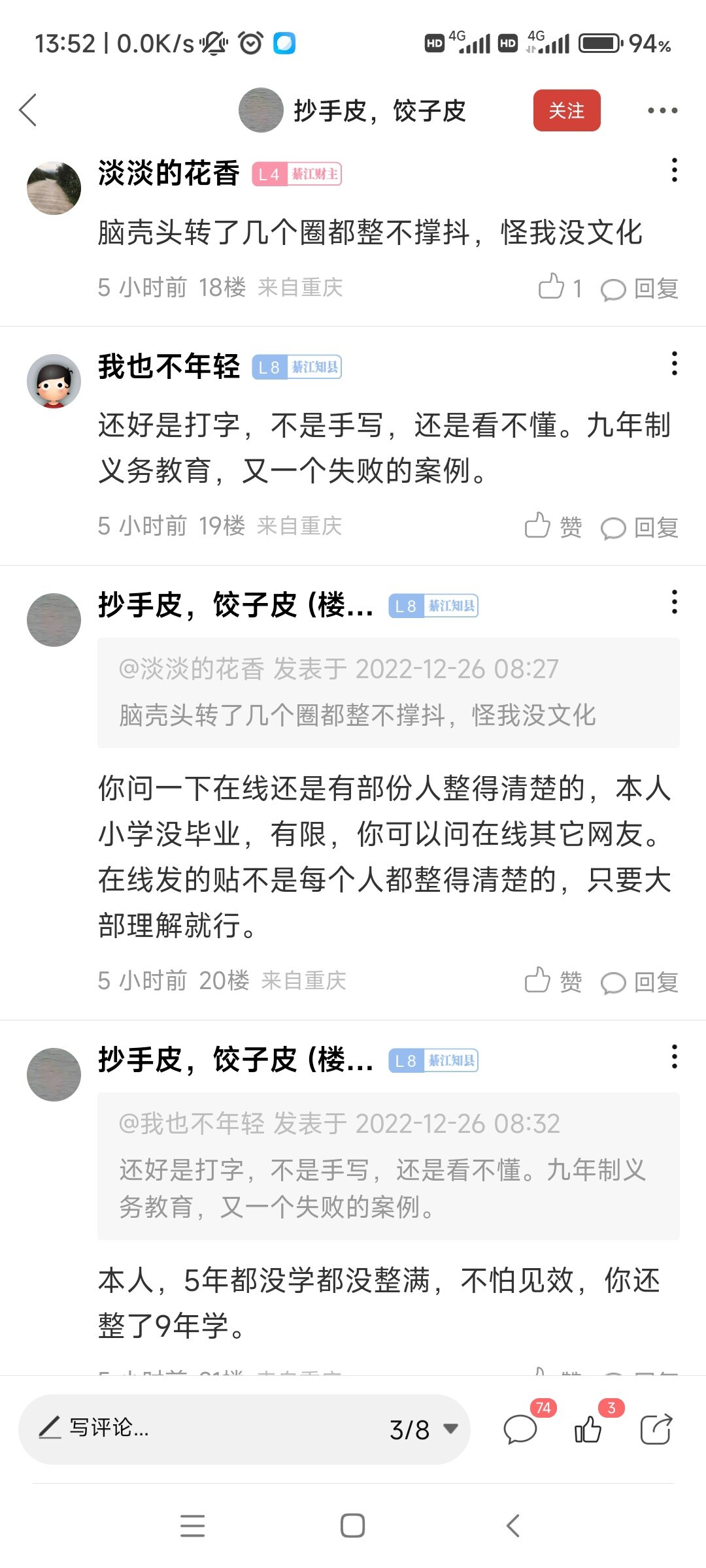Reply to 淡淡的花香's comment on floor 18
Image resolution: width=706 pixels, height=1568 pixels.
[x=640, y=288]
